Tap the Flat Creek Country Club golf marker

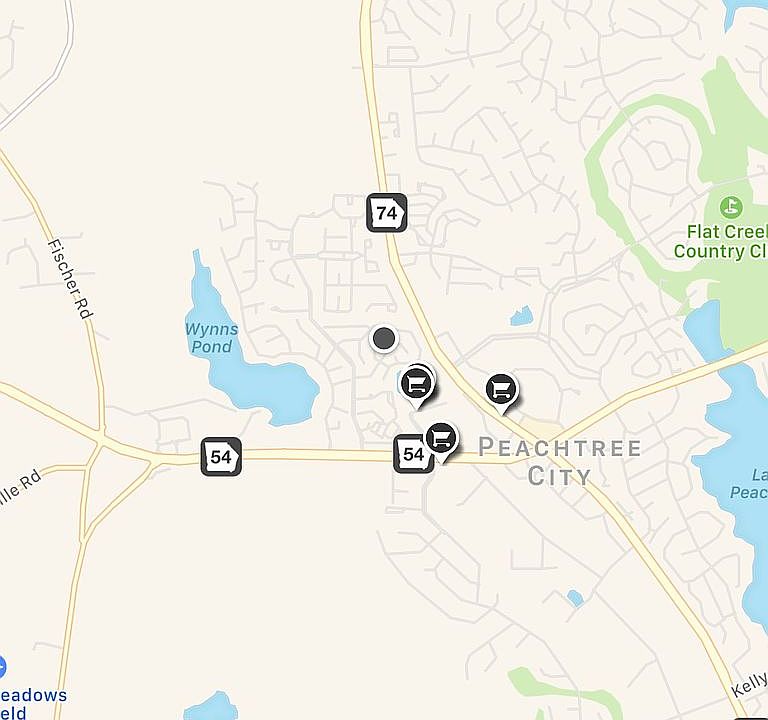click(x=731, y=207)
